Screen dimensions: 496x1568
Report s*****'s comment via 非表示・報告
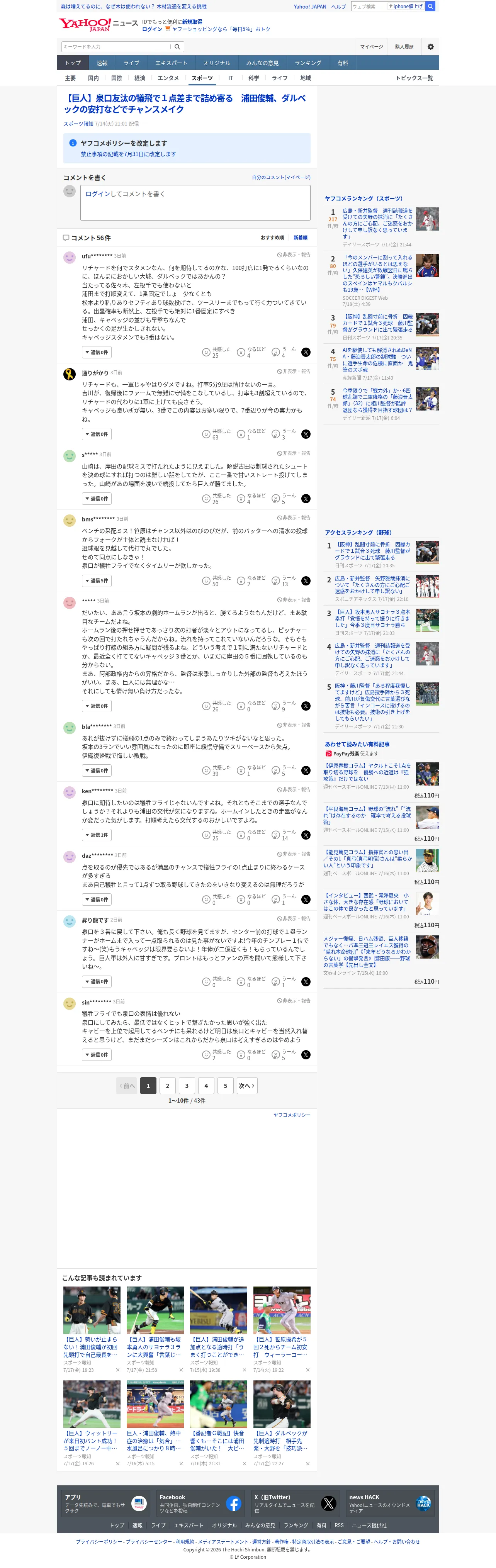(x=293, y=453)
